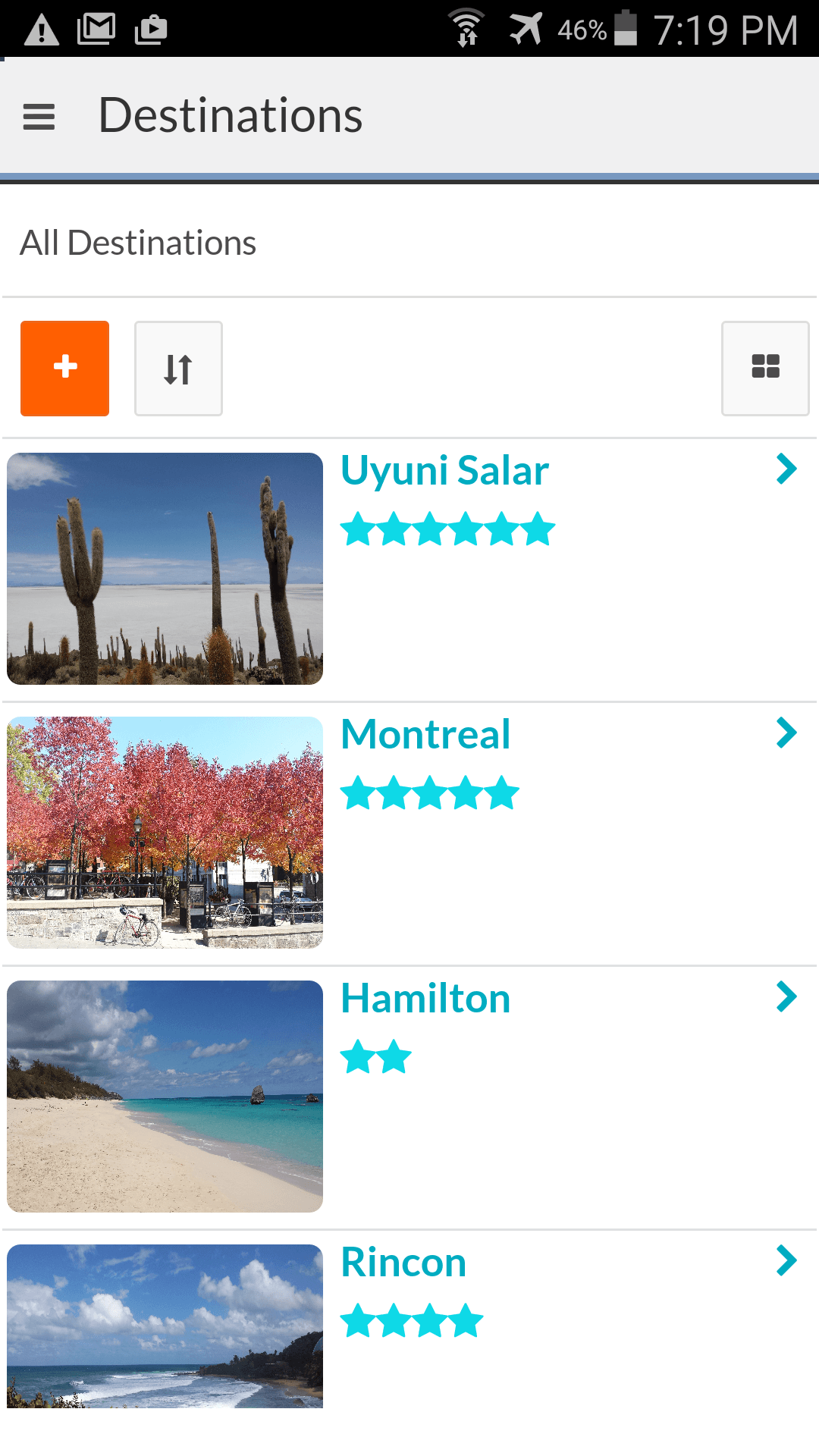Tap the chevron next to Rincon
The width and height of the screenshot is (819, 1456).
coord(786,1261)
